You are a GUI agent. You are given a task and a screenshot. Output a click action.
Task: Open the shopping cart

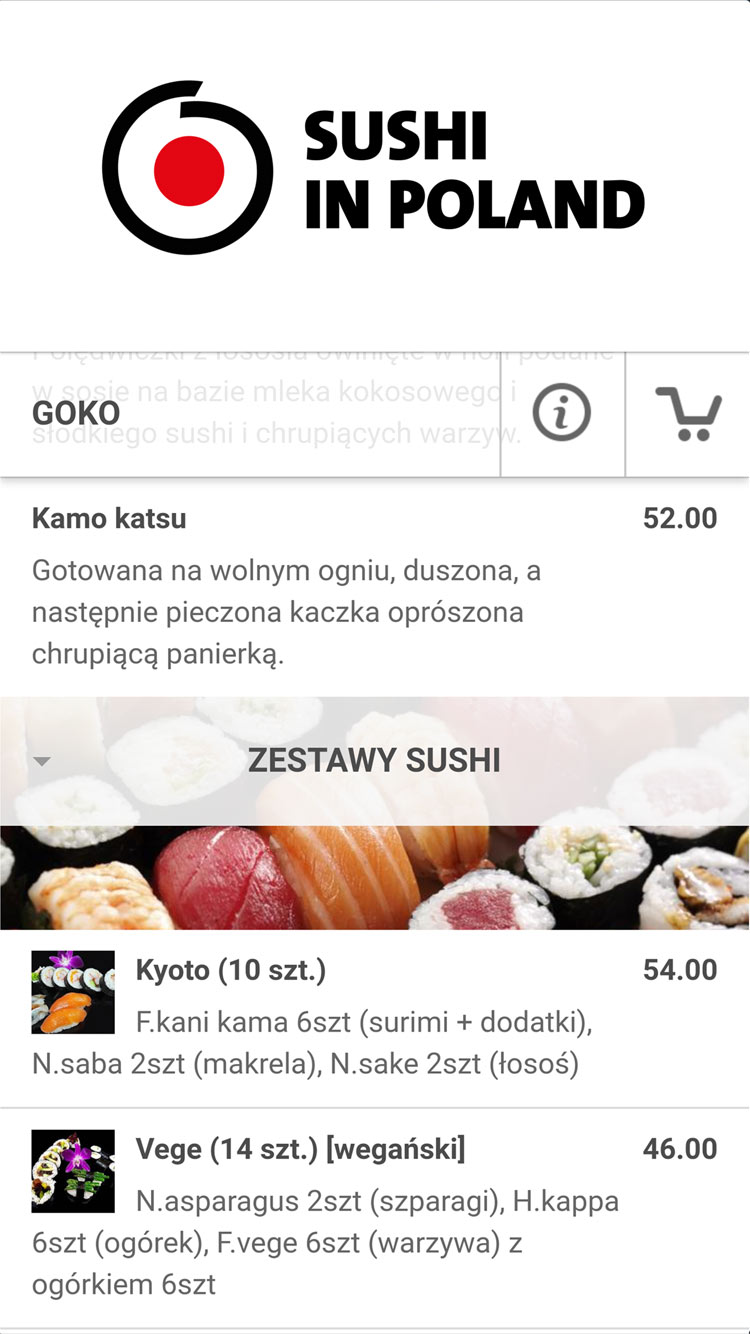pyautogui.click(x=688, y=413)
